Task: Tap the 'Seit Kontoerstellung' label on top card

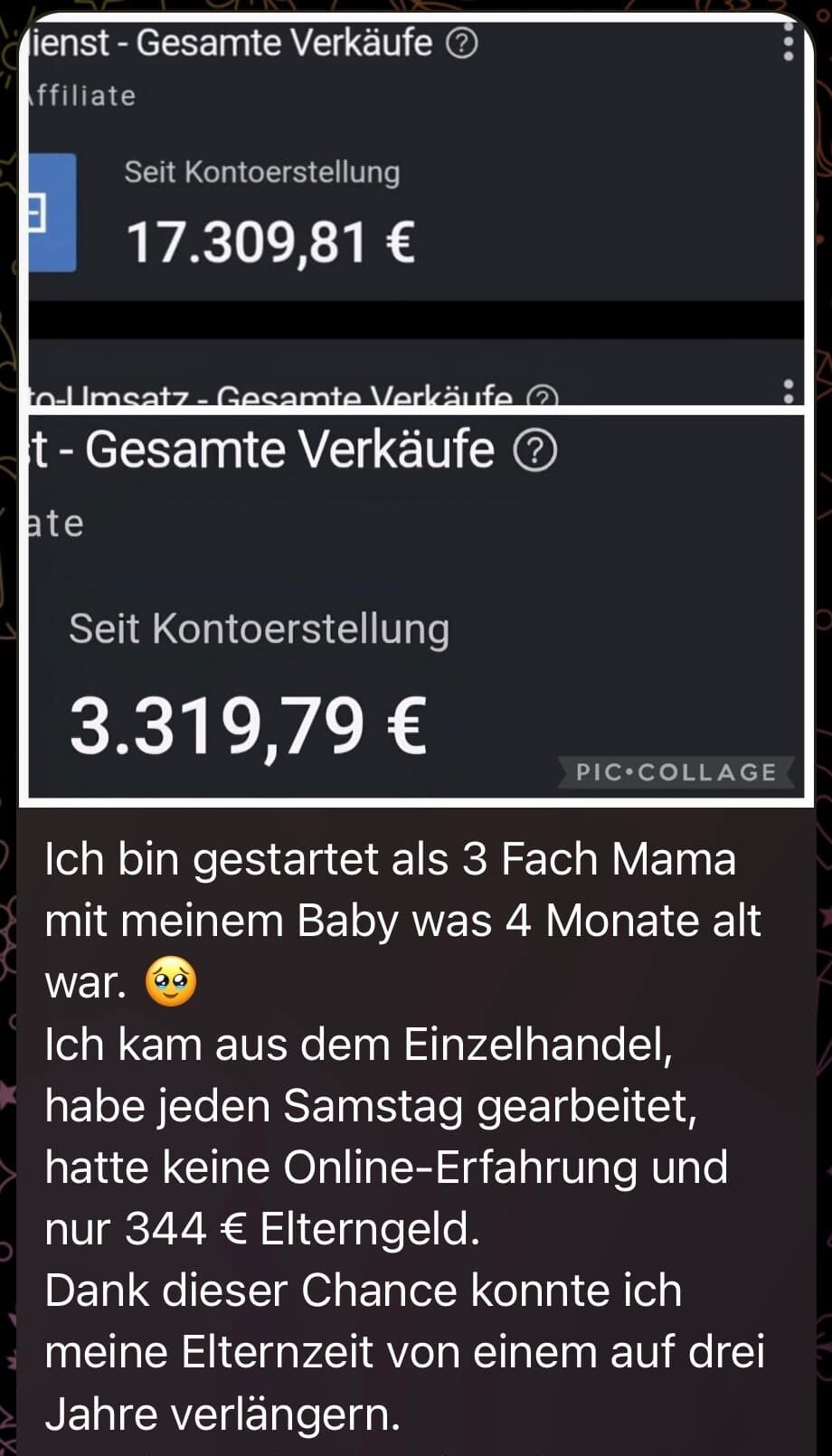Action: pos(262,172)
